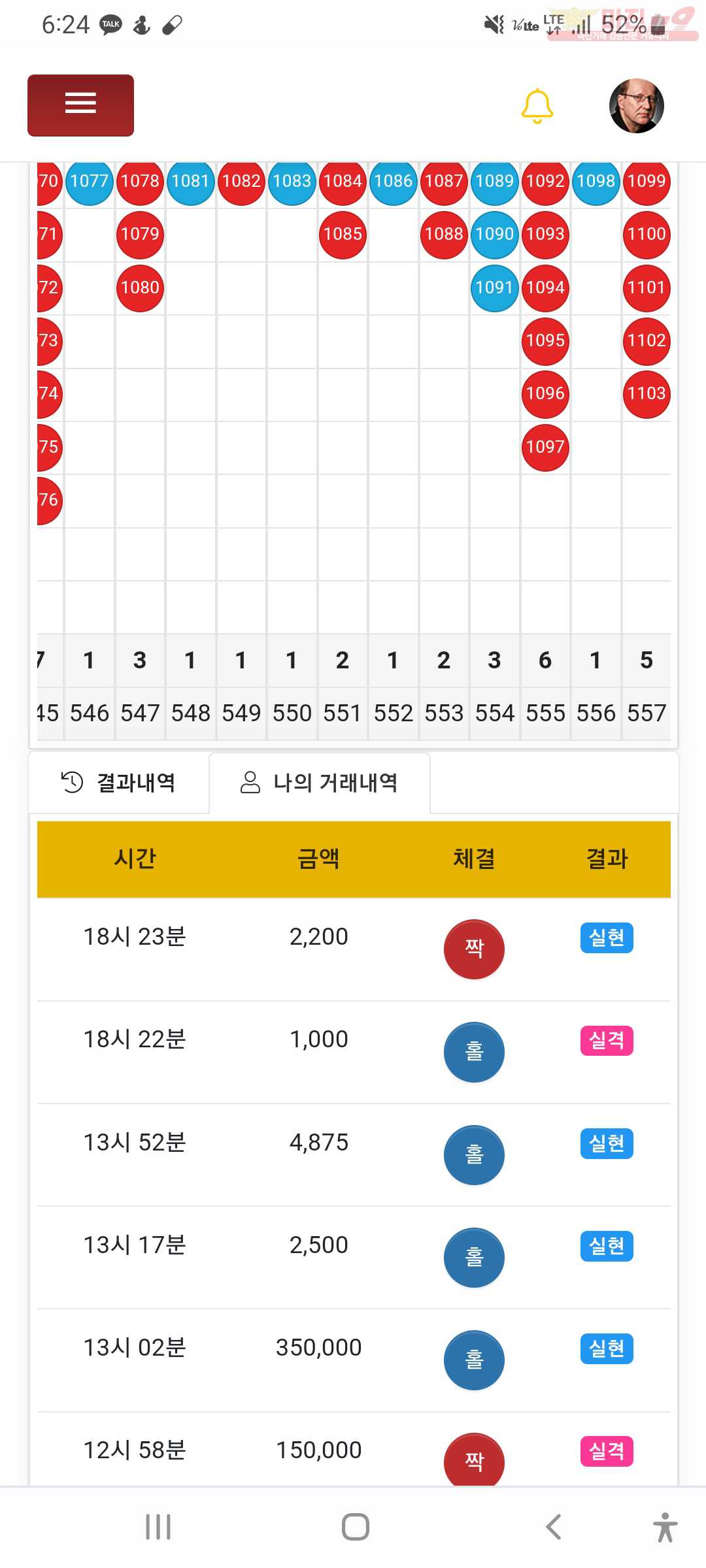Open the hamburger menu button
Image resolution: width=706 pixels, height=1568 pixels.
point(80,105)
